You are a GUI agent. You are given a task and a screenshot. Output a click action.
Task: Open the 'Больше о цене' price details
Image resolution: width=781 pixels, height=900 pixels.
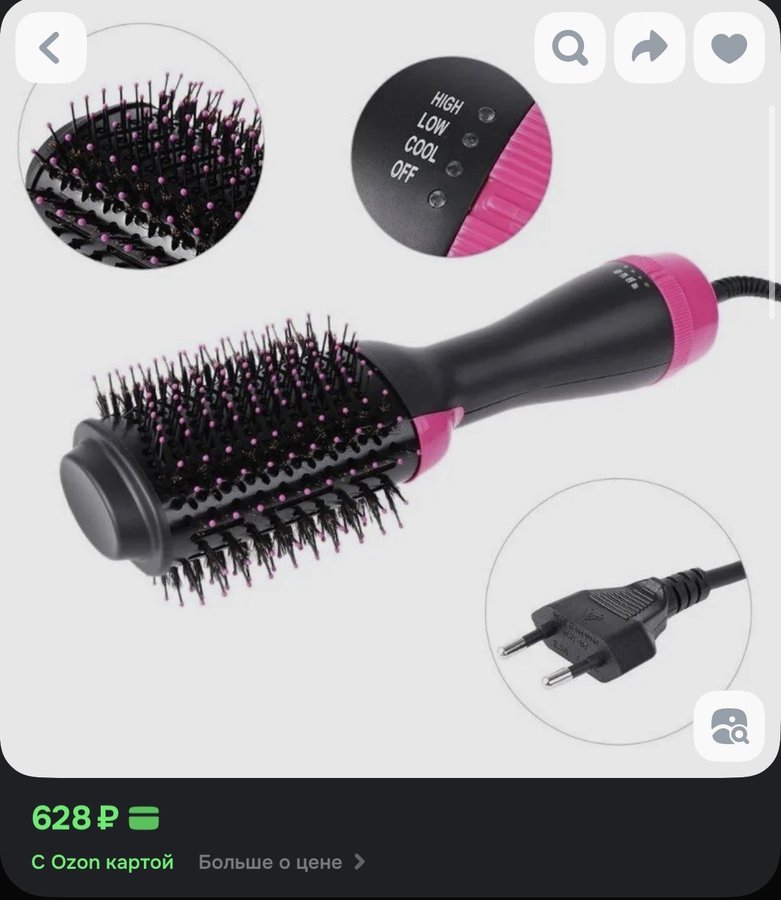coord(281,862)
